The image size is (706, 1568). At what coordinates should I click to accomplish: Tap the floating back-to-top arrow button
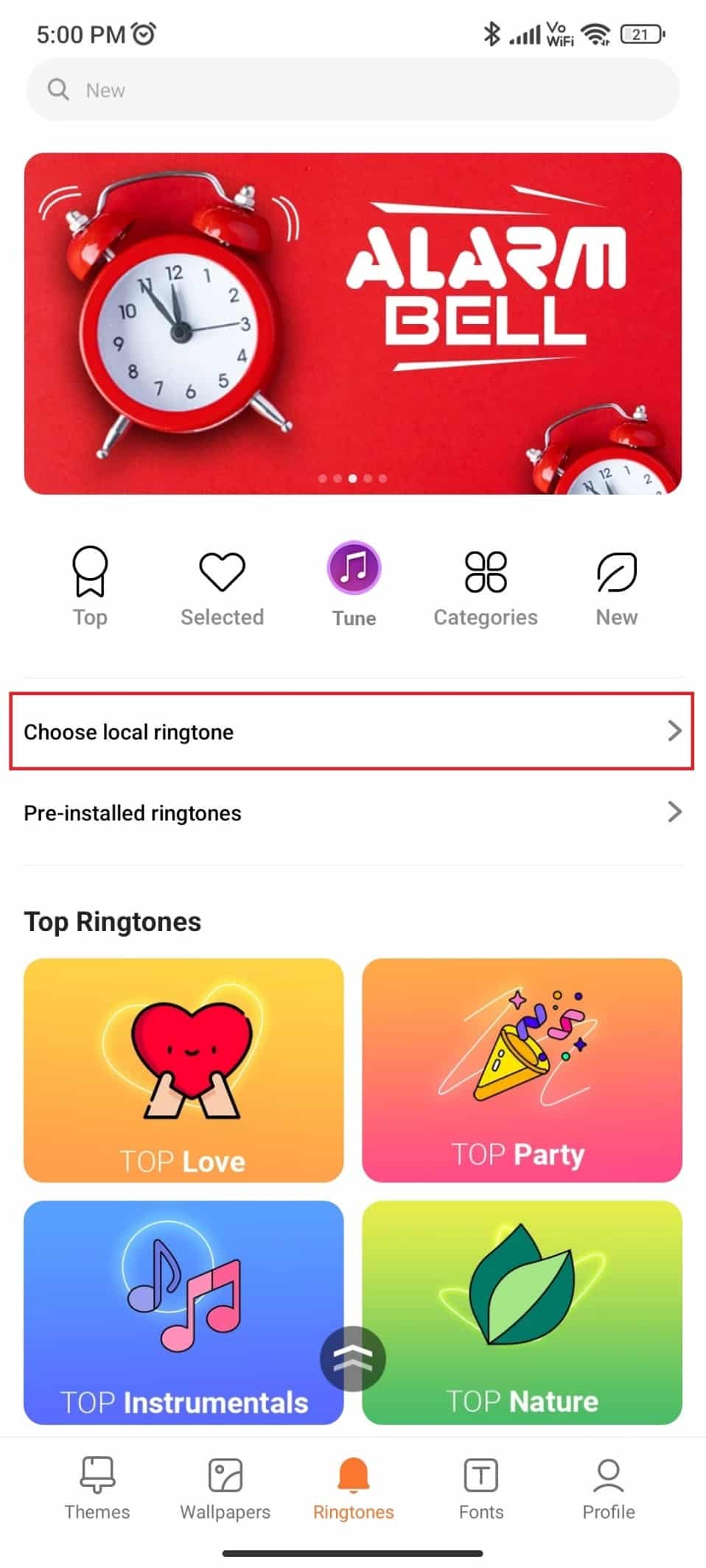pyautogui.click(x=352, y=1359)
